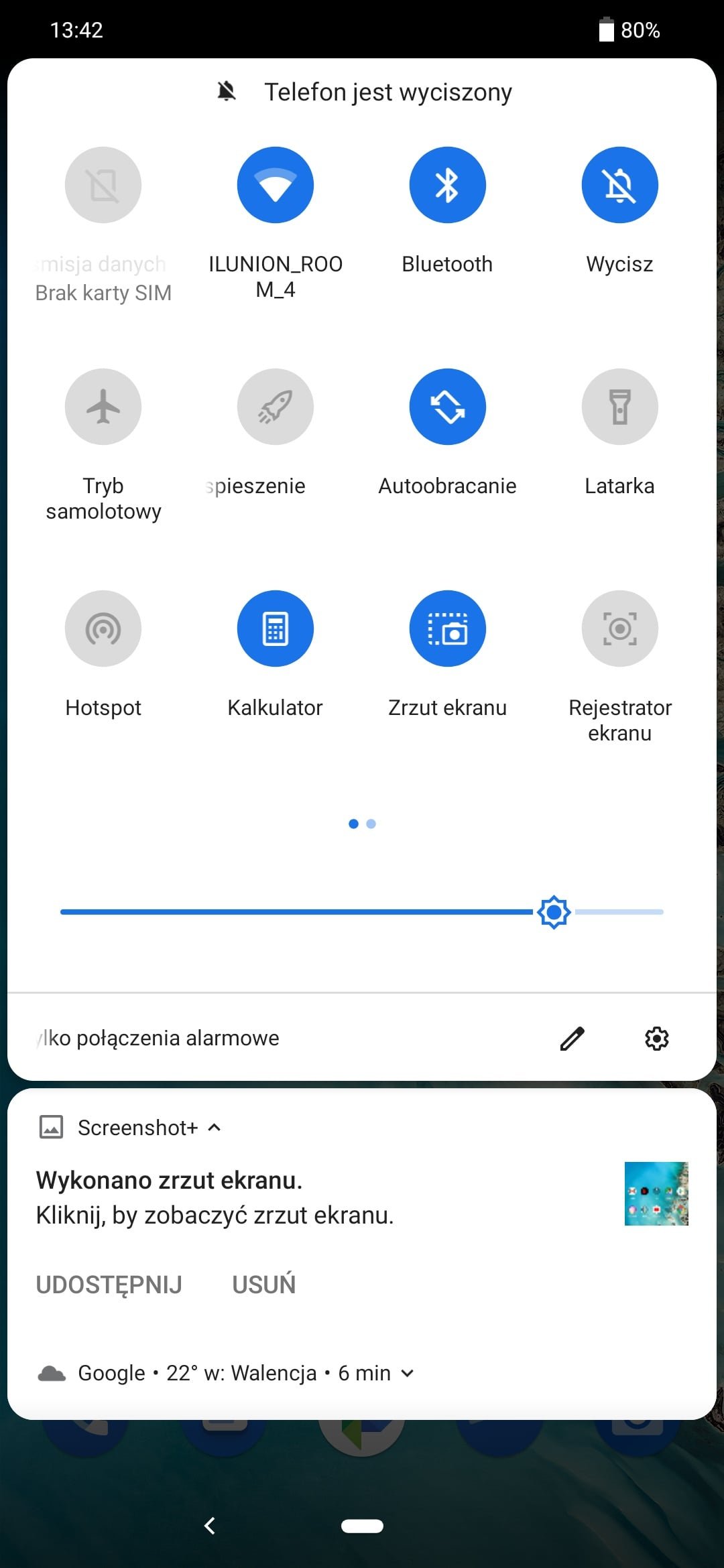Tap the brightness slider
The width and height of the screenshot is (724, 1568).
pyautogui.click(x=362, y=912)
